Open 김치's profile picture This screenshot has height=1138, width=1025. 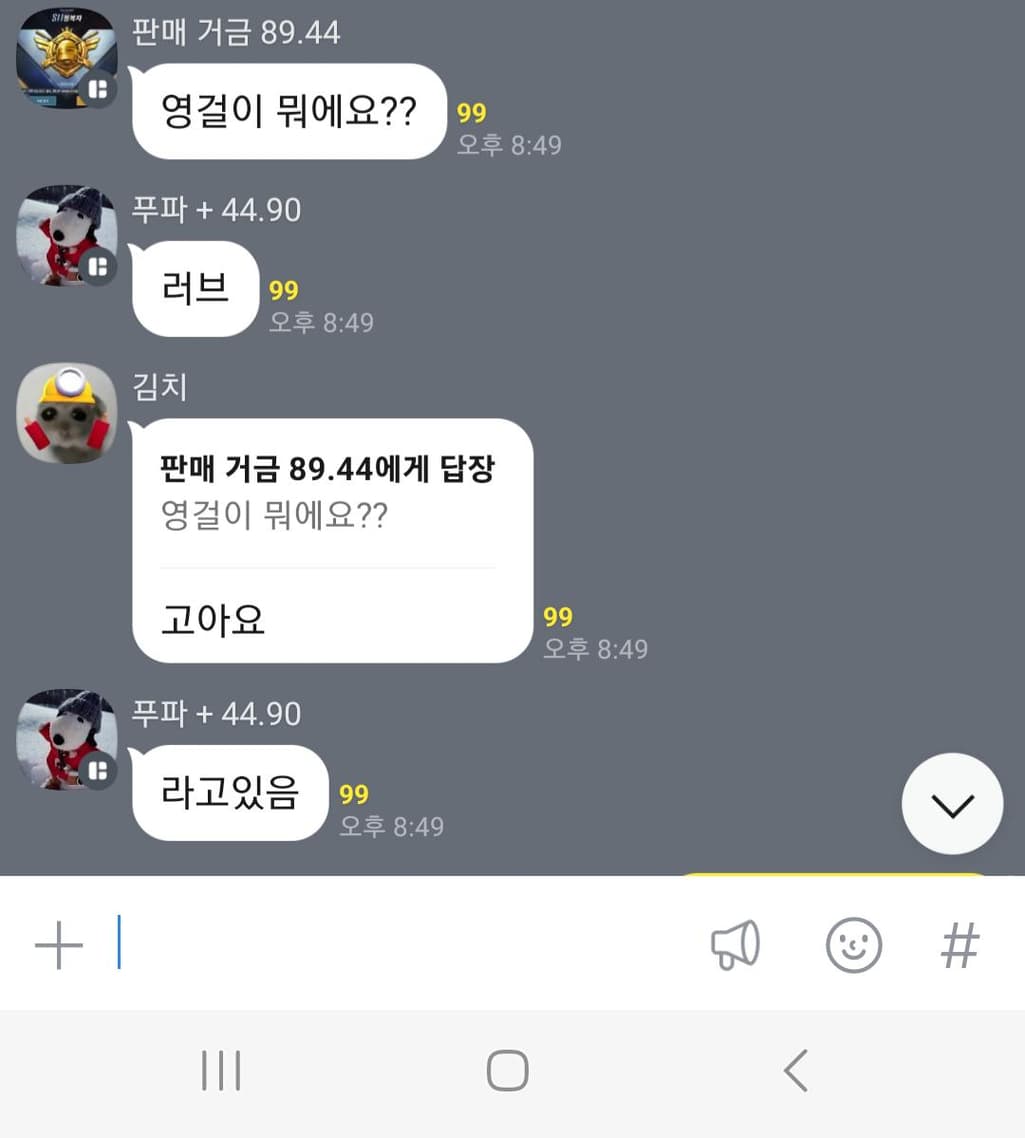[x=66, y=413]
